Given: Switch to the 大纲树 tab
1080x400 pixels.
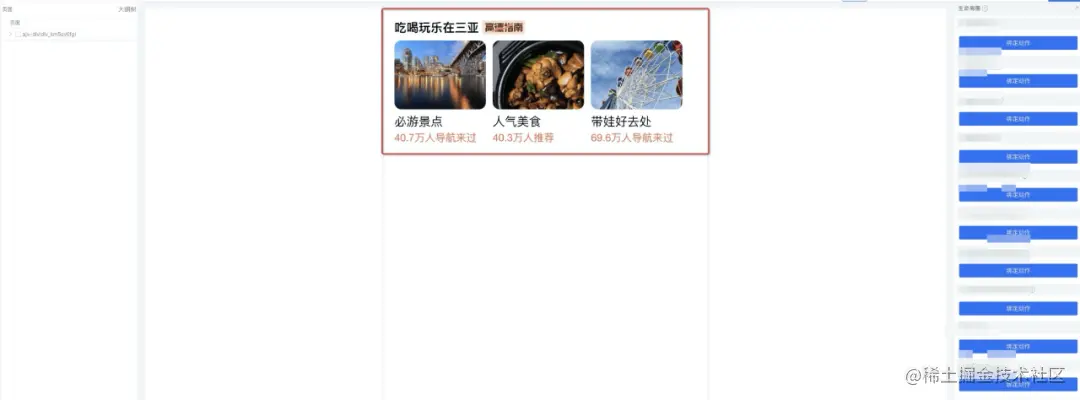Looking at the screenshot, I should click(126, 9).
